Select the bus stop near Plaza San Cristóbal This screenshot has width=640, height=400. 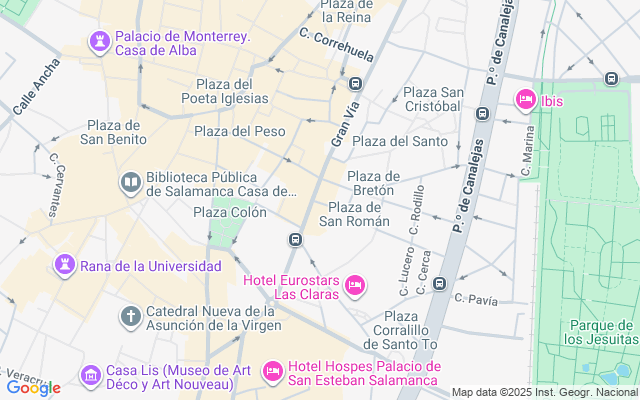[x=482, y=113]
